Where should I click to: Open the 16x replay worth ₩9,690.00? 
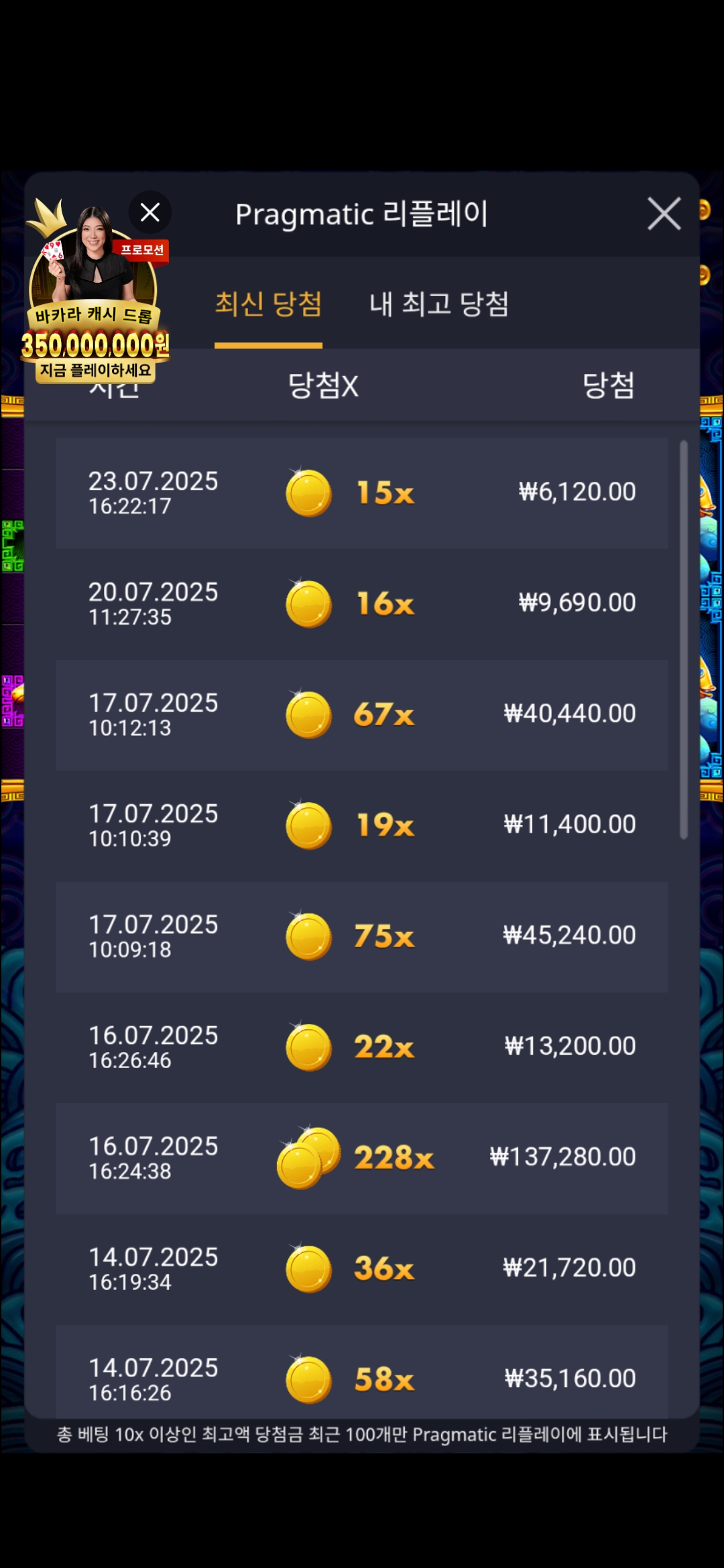tap(361, 604)
